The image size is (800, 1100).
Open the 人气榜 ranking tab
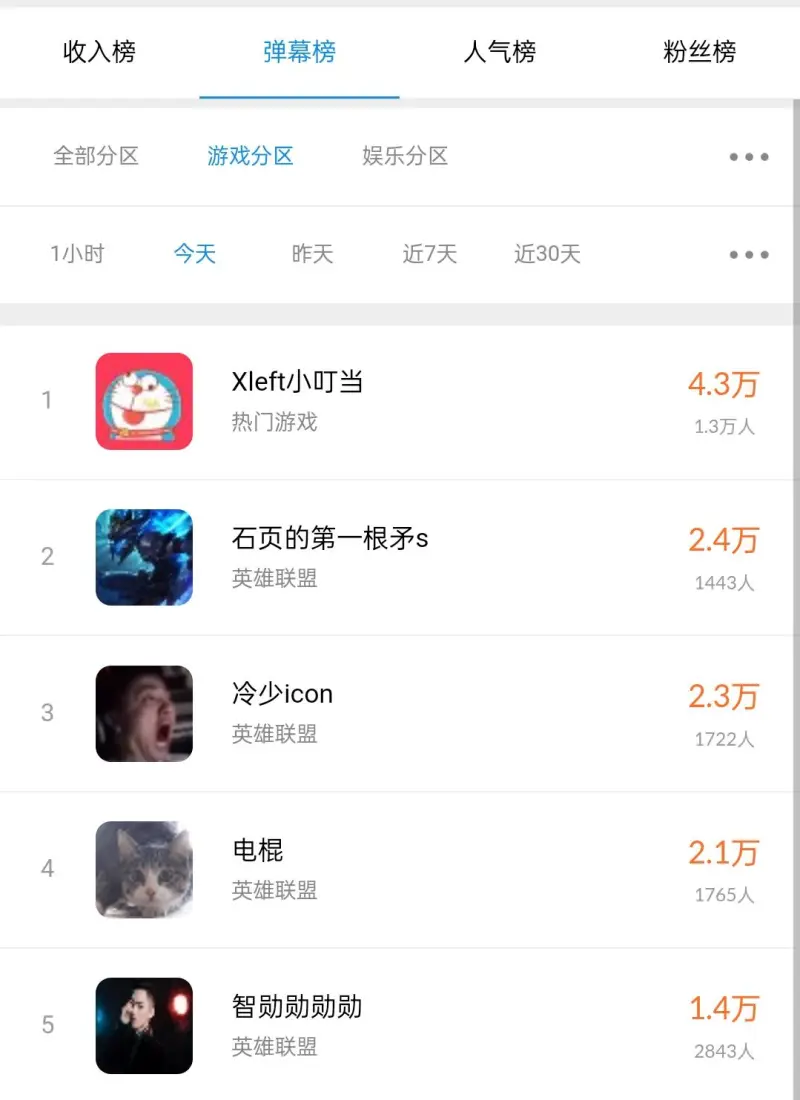(x=499, y=52)
